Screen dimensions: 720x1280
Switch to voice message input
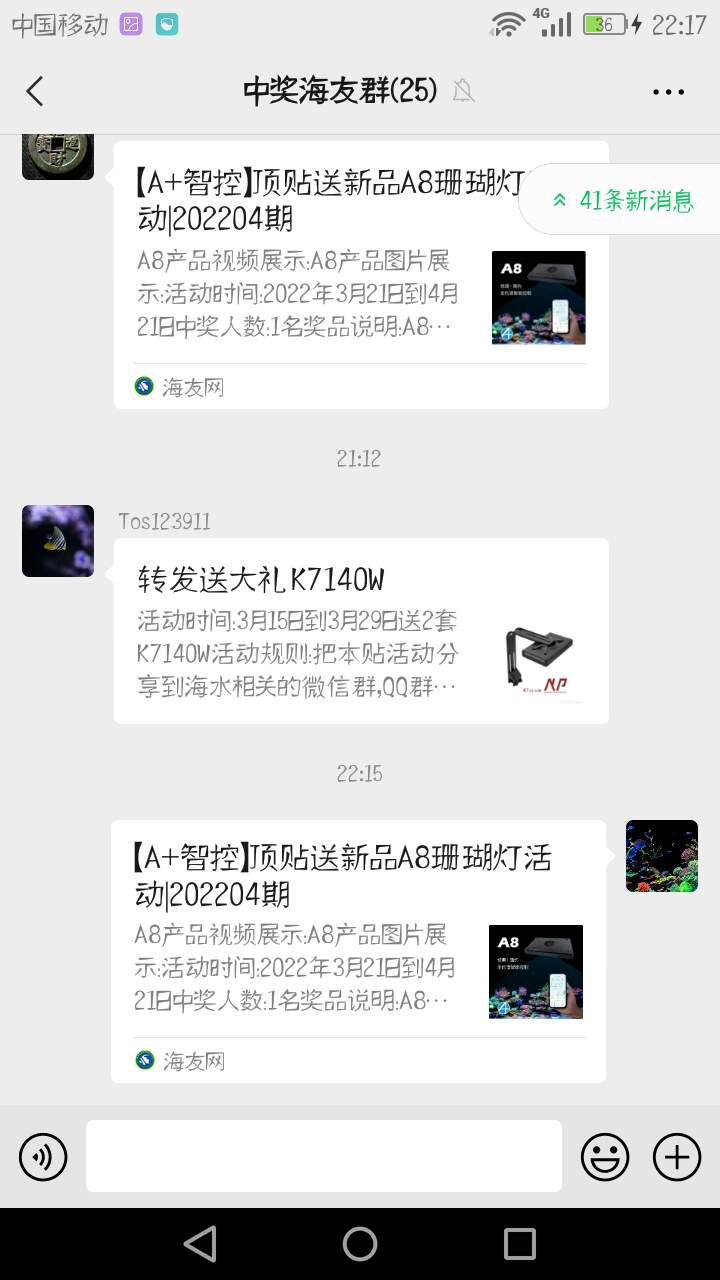click(x=43, y=1157)
